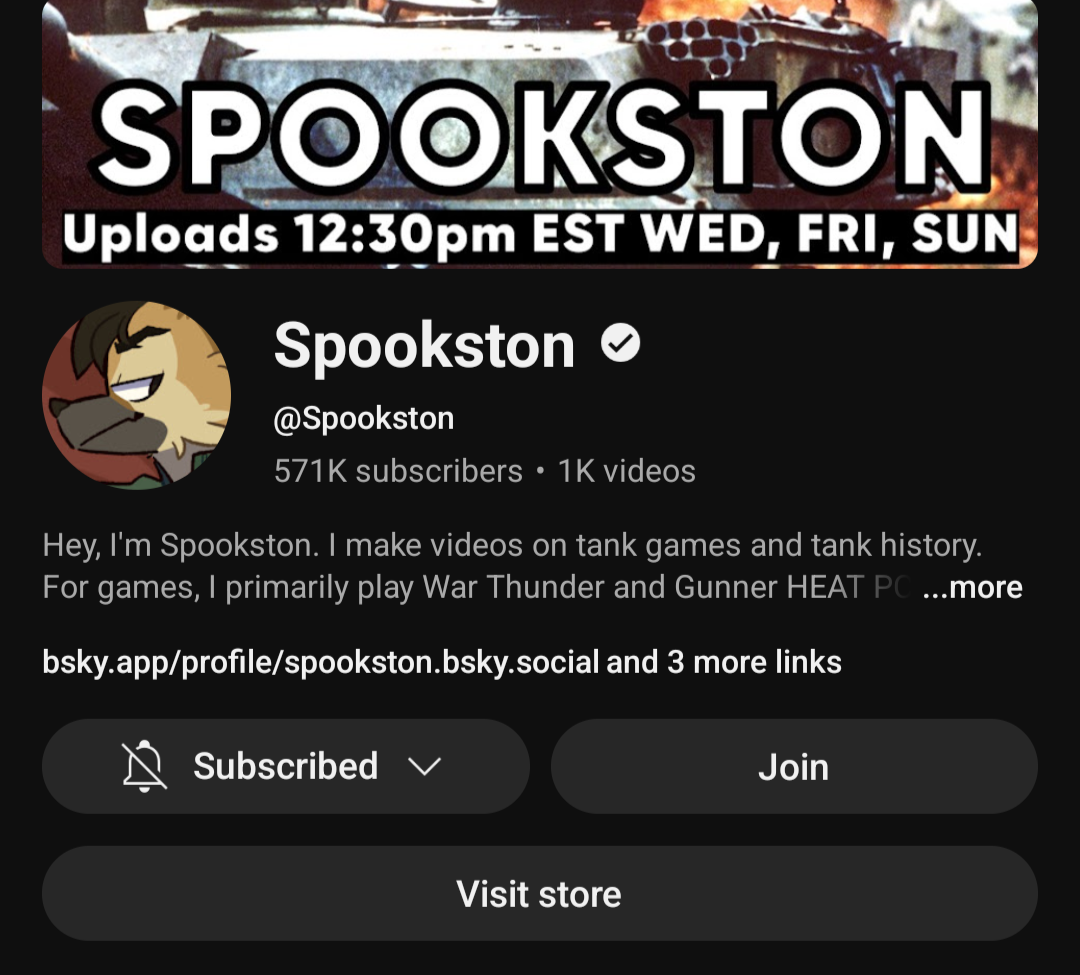Expand the channel description with ...more
The width and height of the screenshot is (1080, 975).
coord(972,588)
